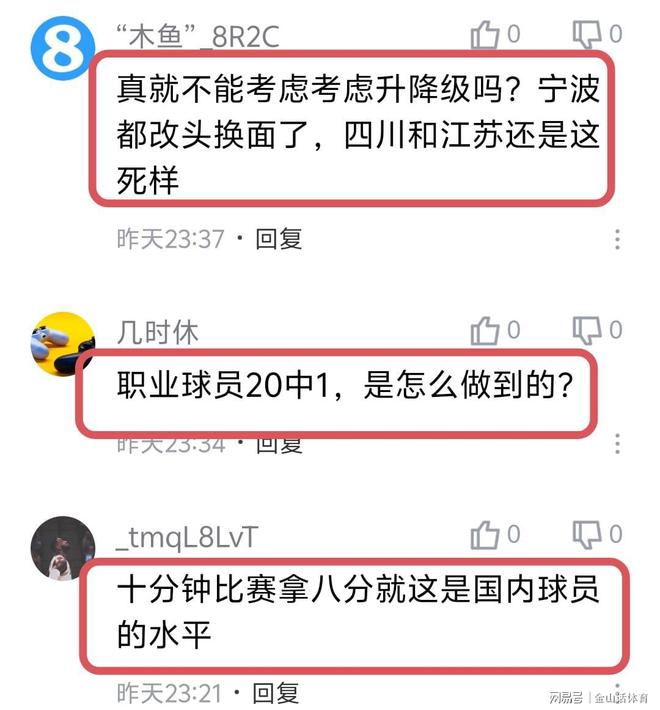The image size is (660, 710).
Task: Open more options for _tmqL8LvT's comment
Action: [617, 692]
